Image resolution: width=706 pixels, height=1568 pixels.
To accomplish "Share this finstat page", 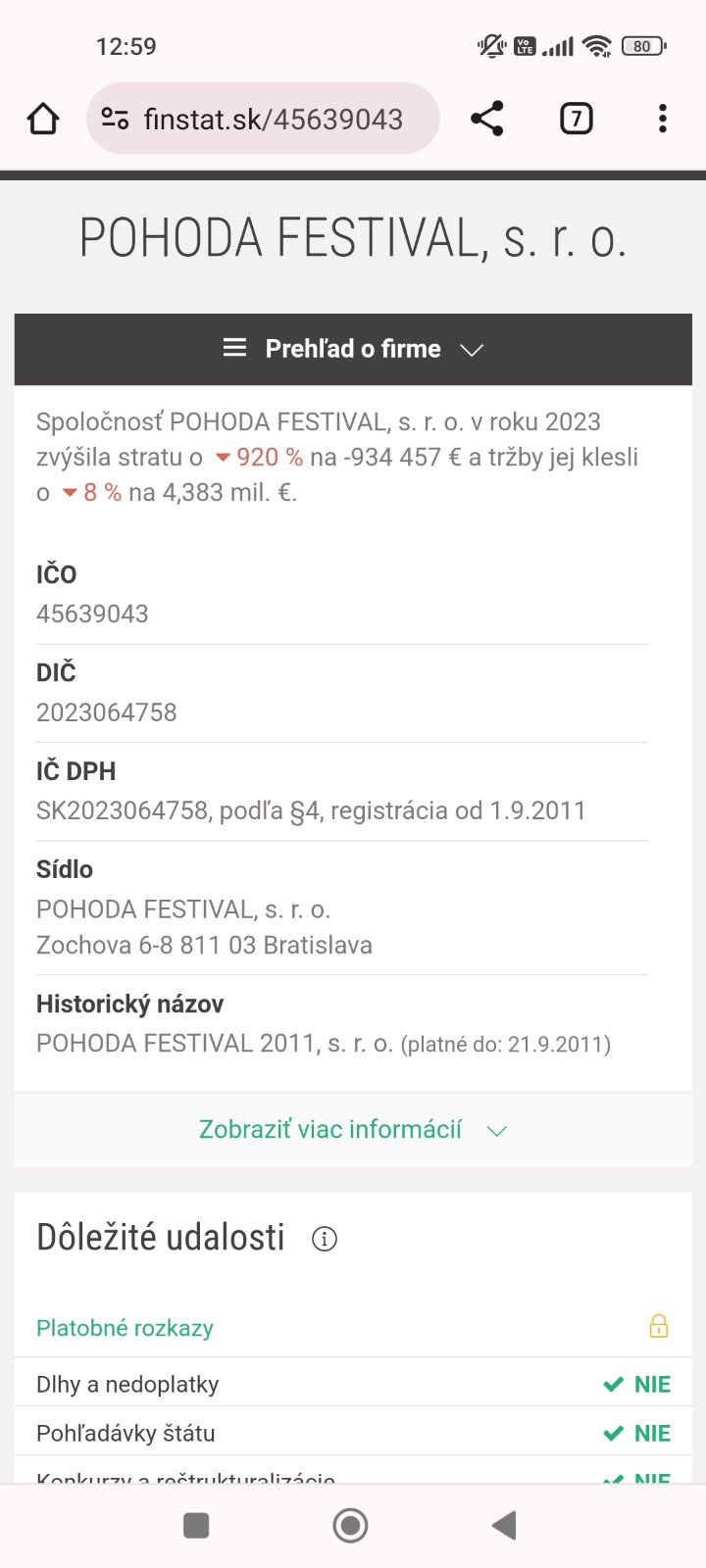I will (x=486, y=119).
